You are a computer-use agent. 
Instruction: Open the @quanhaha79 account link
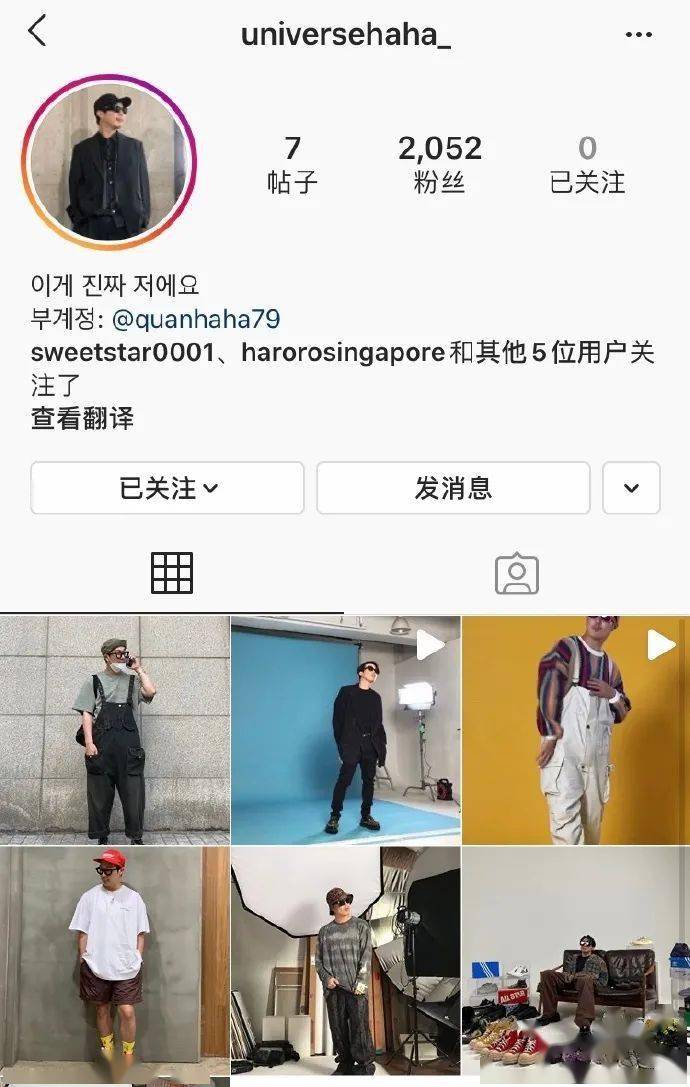coord(195,319)
